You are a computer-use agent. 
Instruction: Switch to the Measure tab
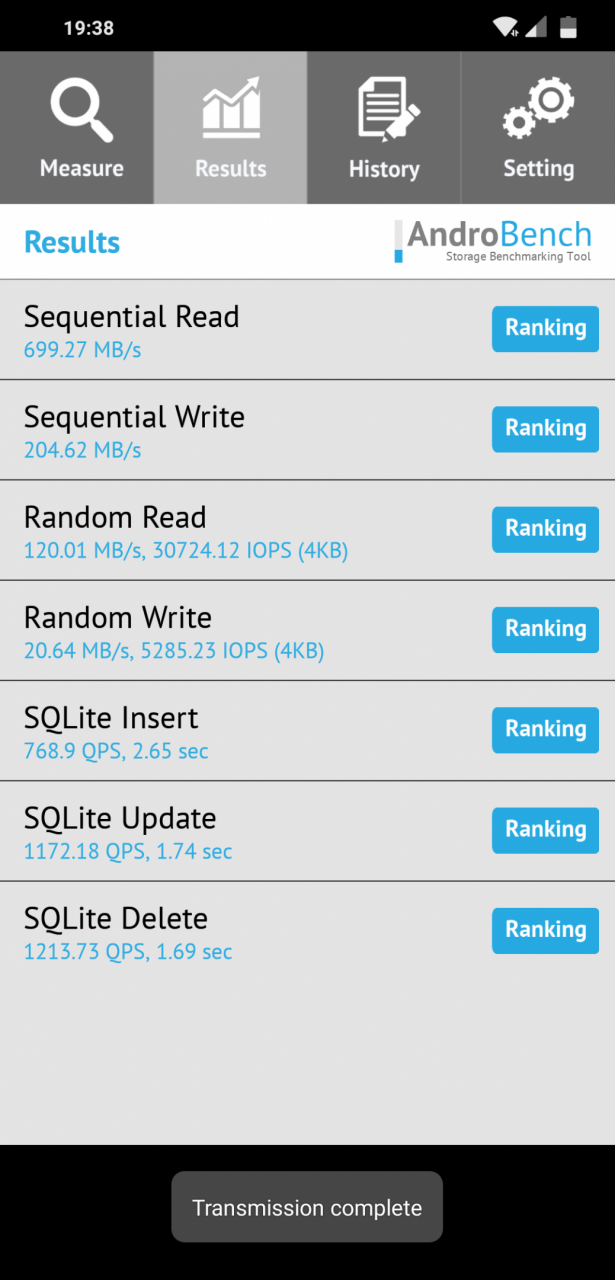tap(77, 128)
